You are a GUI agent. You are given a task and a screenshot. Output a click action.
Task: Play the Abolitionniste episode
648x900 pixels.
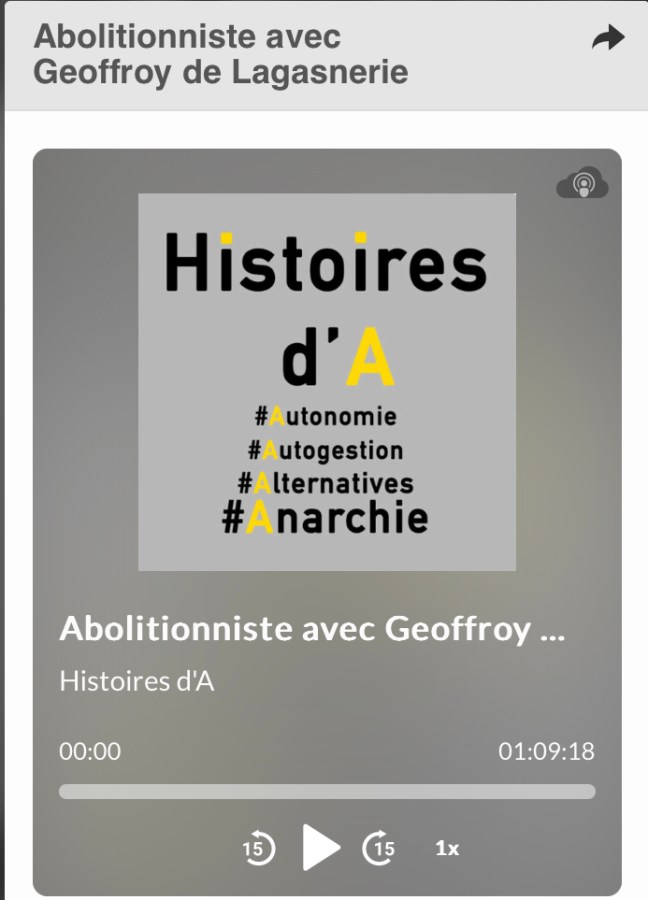321,848
